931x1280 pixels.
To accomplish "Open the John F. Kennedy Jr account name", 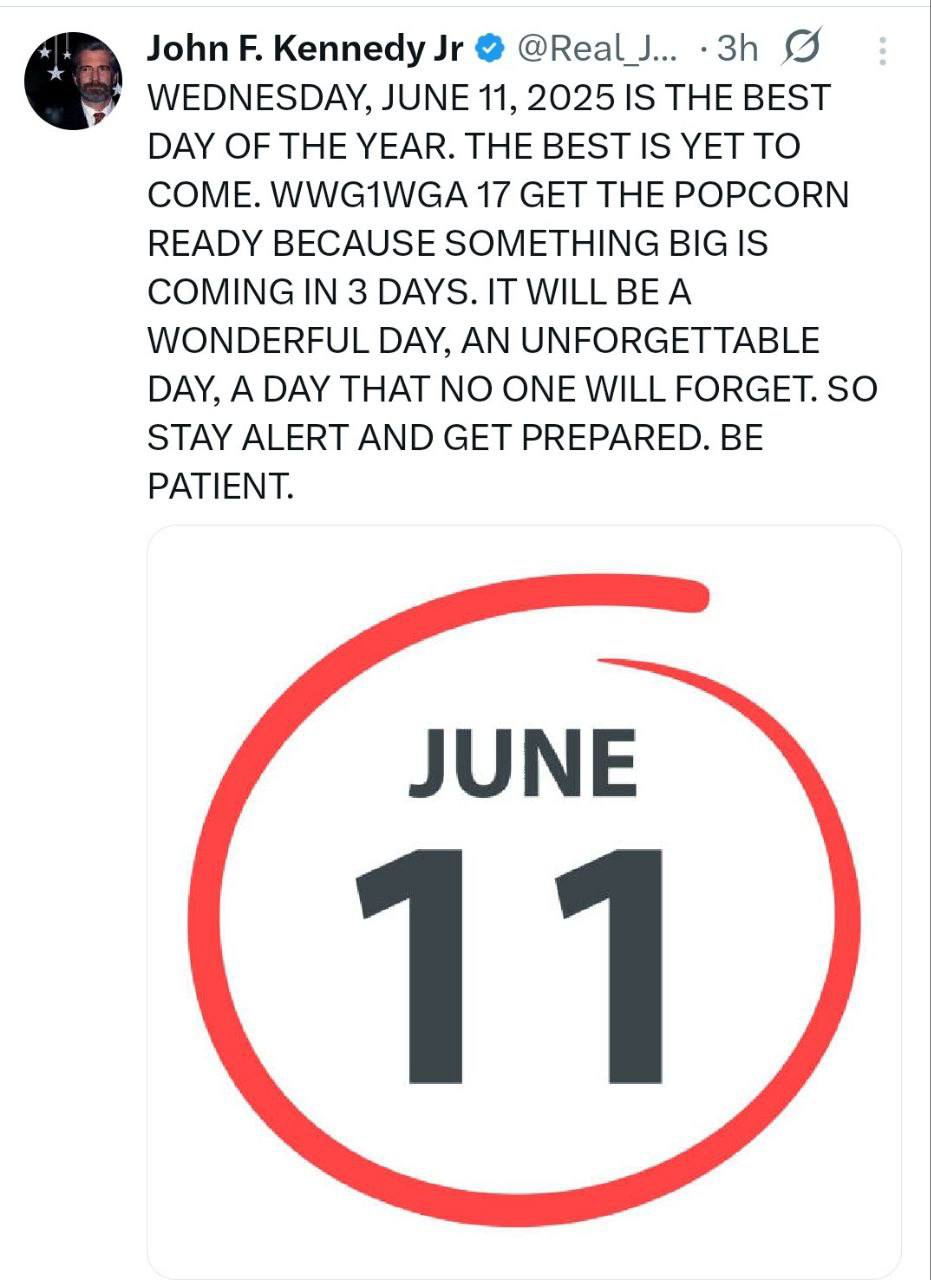I will click(x=307, y=48).
